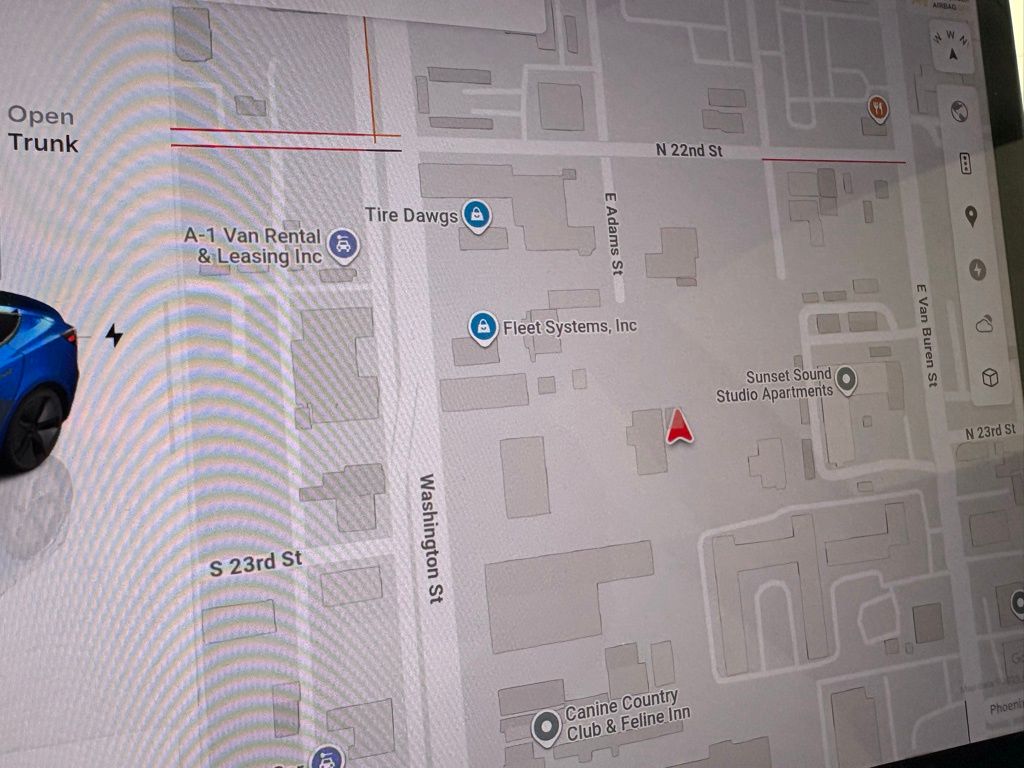Show charging stations lightning icon

coord(977,270)
